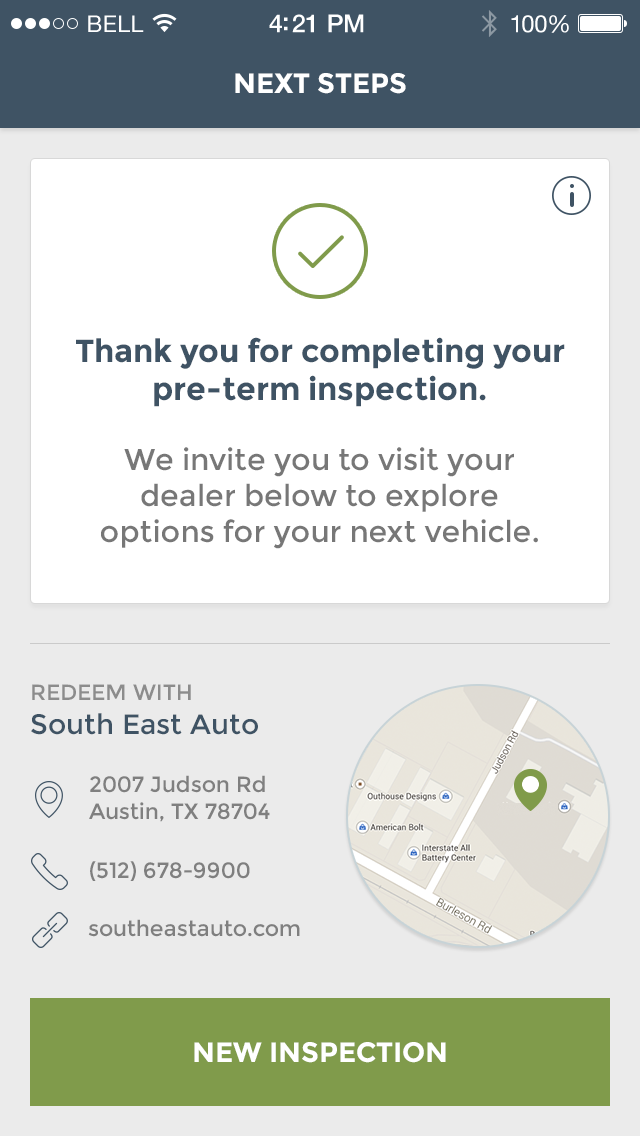Call (512) 678-9900
The image size is (640, 1136).
(169, 871)
